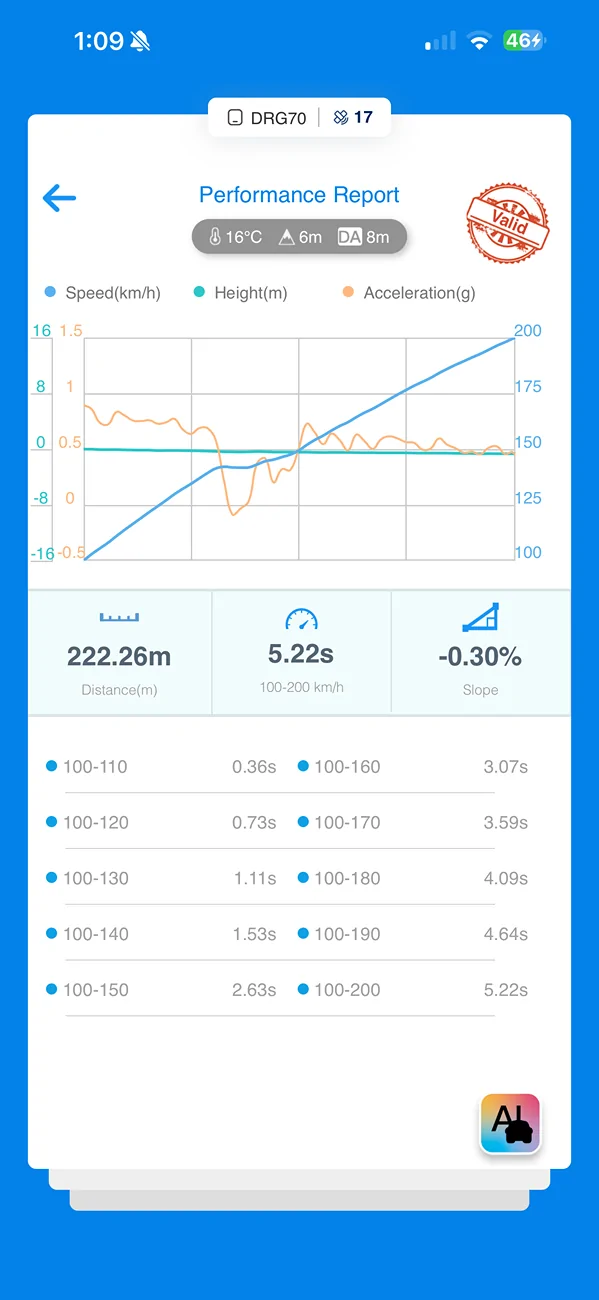Go back using the blue arrow

click(59, 198)
